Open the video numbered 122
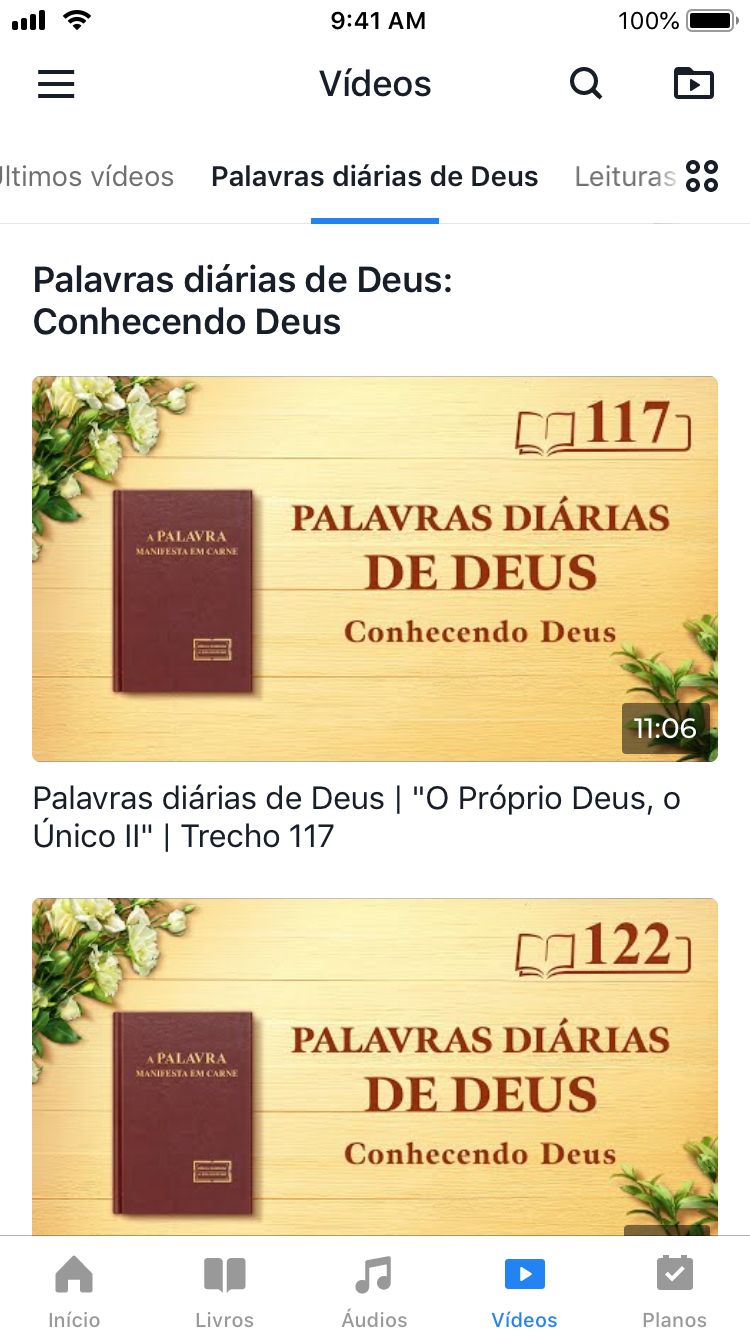 [x=375, y=1065]
